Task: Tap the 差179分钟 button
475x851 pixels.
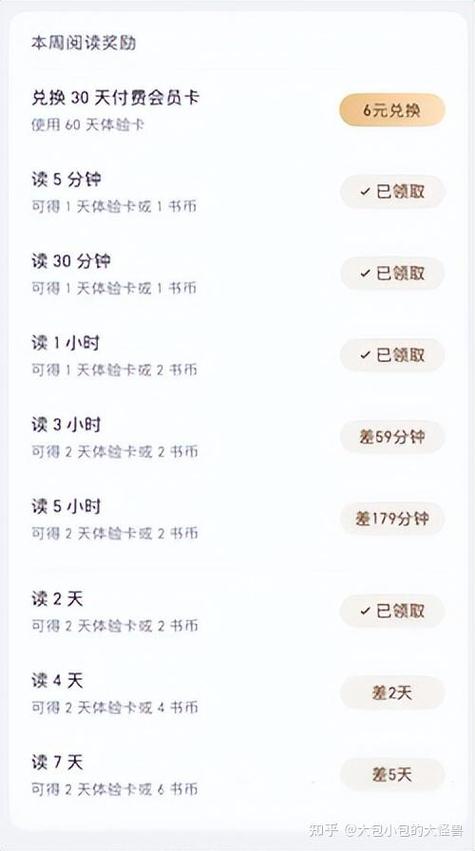Action: [x=392, y=518]
